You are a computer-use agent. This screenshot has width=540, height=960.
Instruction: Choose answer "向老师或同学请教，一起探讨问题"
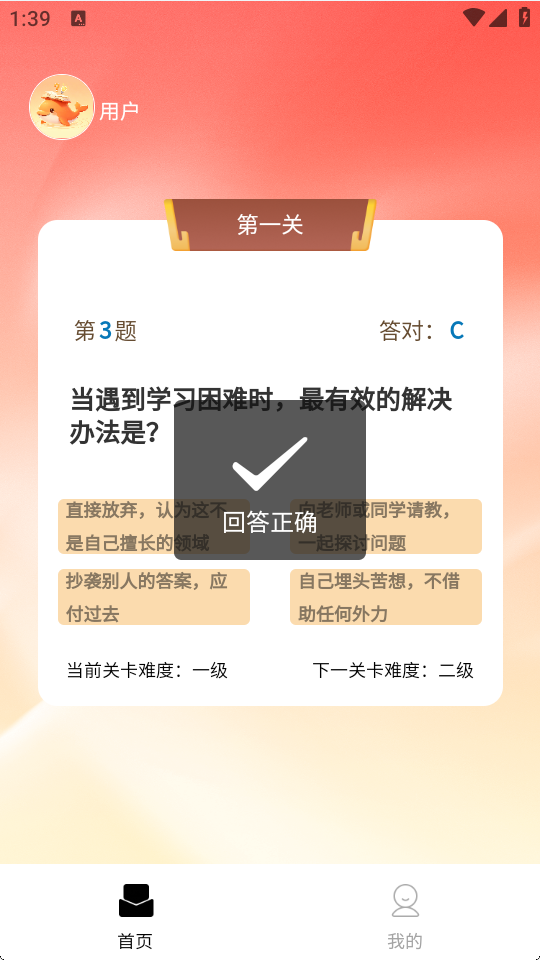[386, 527]
